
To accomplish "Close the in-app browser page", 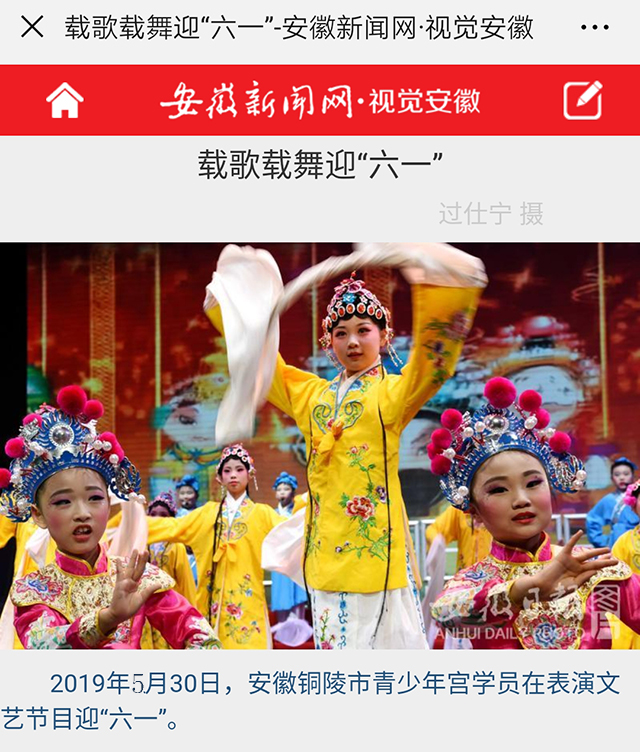I will coord(32,27).
